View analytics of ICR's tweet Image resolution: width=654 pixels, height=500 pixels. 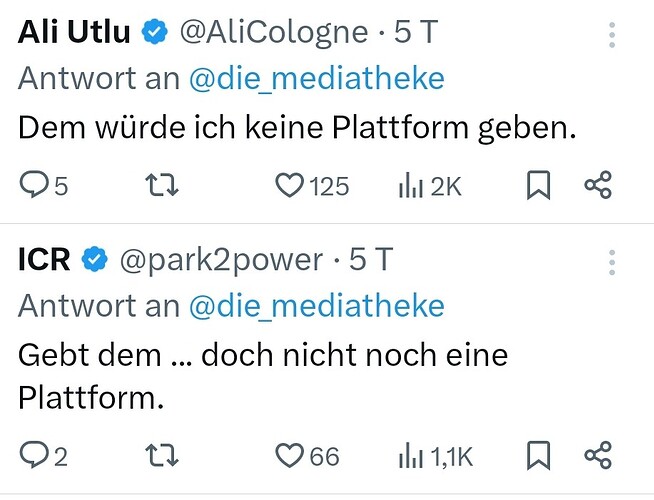pos(412,457)
